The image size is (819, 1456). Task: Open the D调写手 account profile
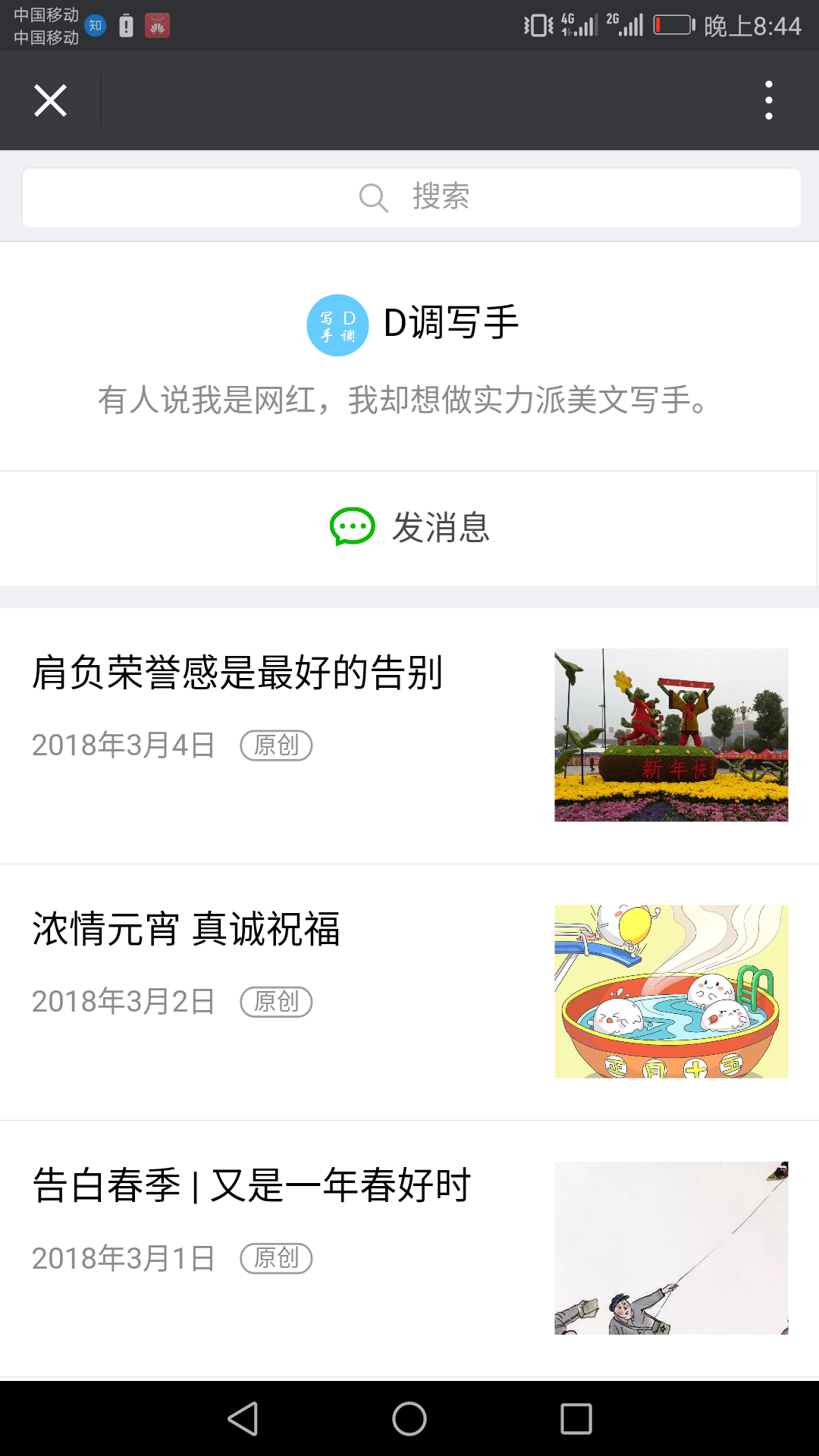[413, 325]
